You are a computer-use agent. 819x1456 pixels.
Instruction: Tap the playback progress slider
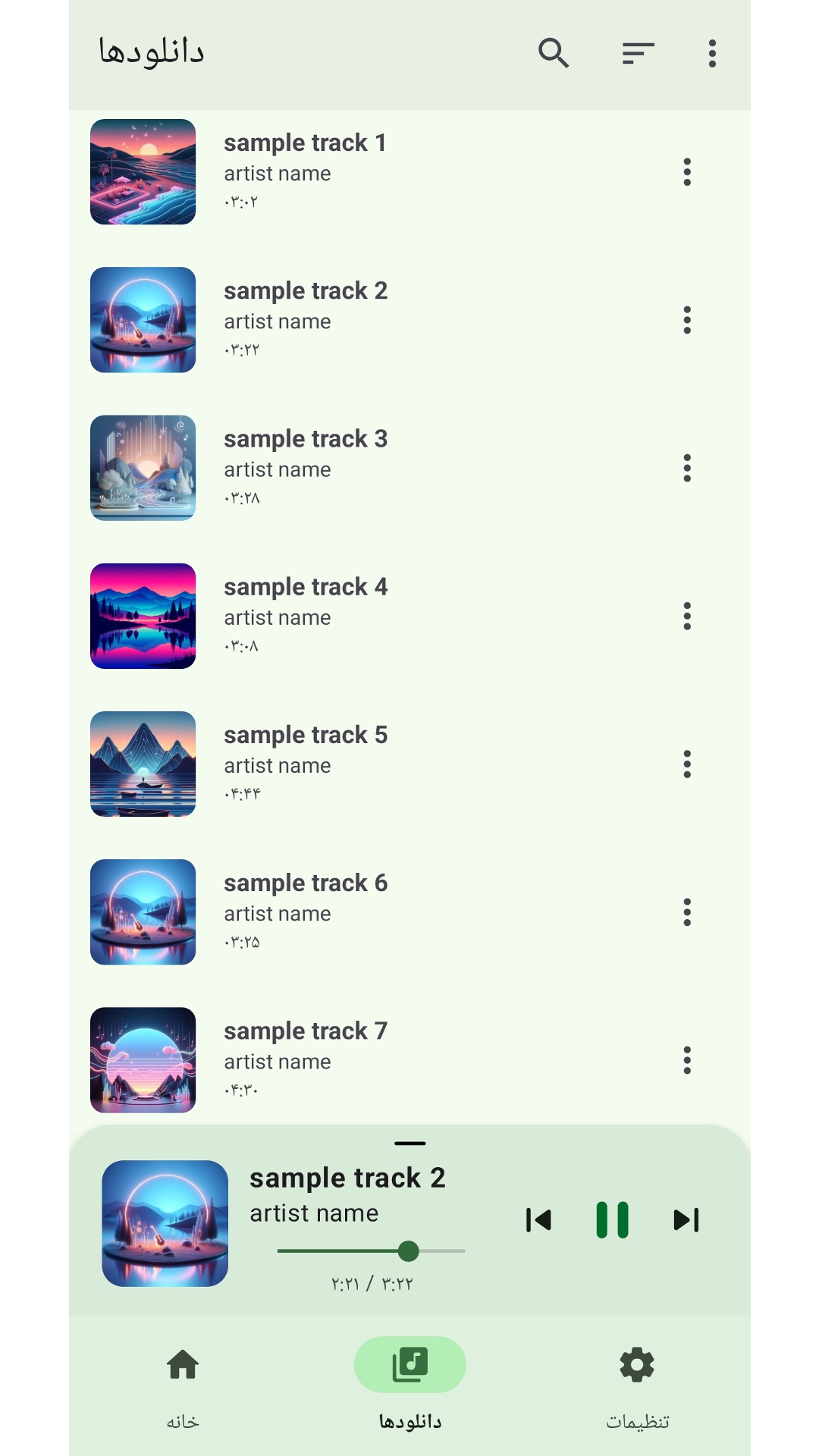tap(371, 1251)
